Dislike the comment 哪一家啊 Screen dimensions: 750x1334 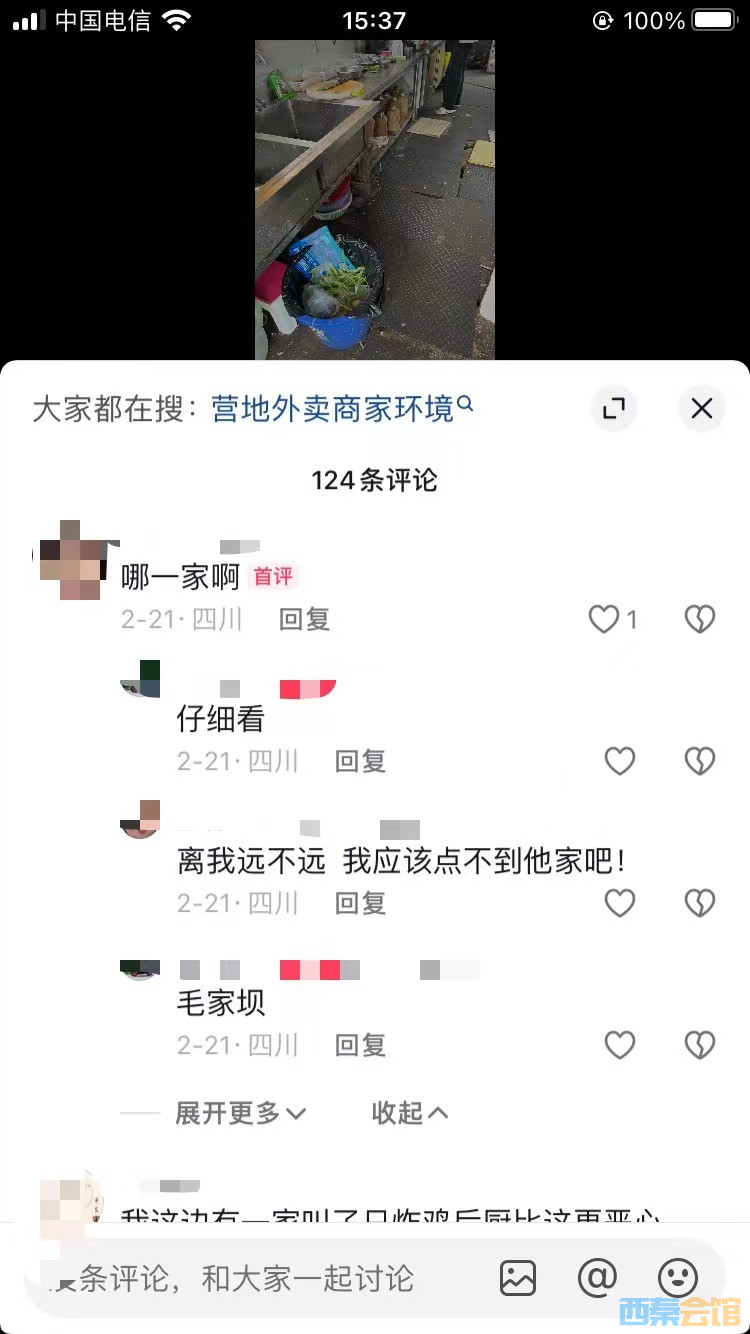coord(699,620)
